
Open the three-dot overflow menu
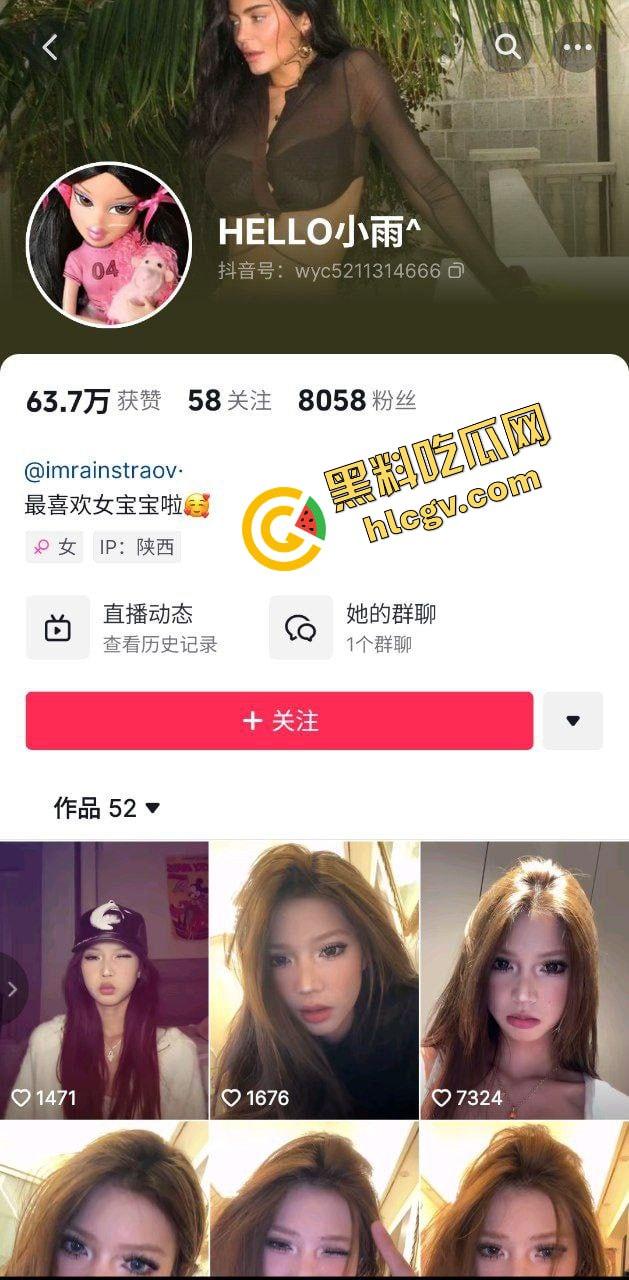(577, 47)
